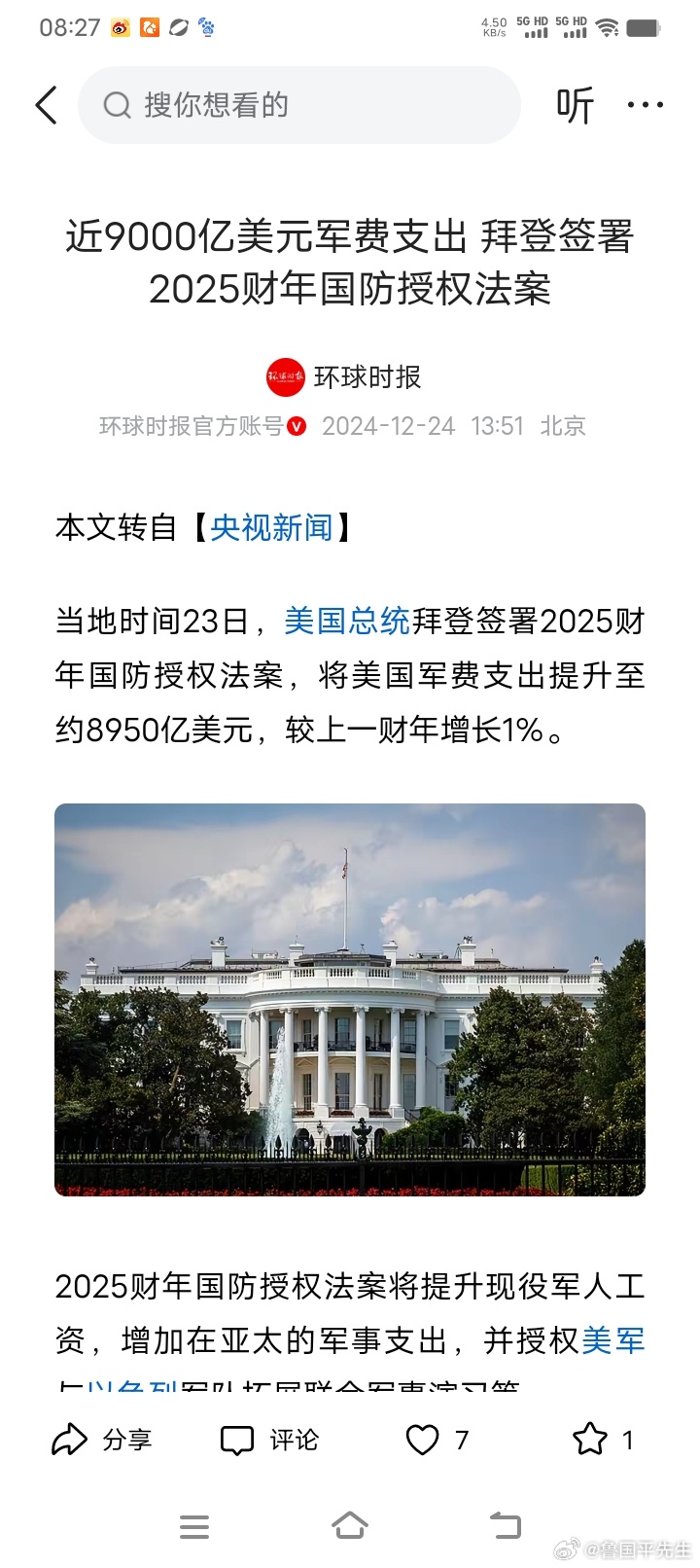Open the 美军 keyword link
The width and height of the screenshot is (700, 1568).
(613, 1341)
